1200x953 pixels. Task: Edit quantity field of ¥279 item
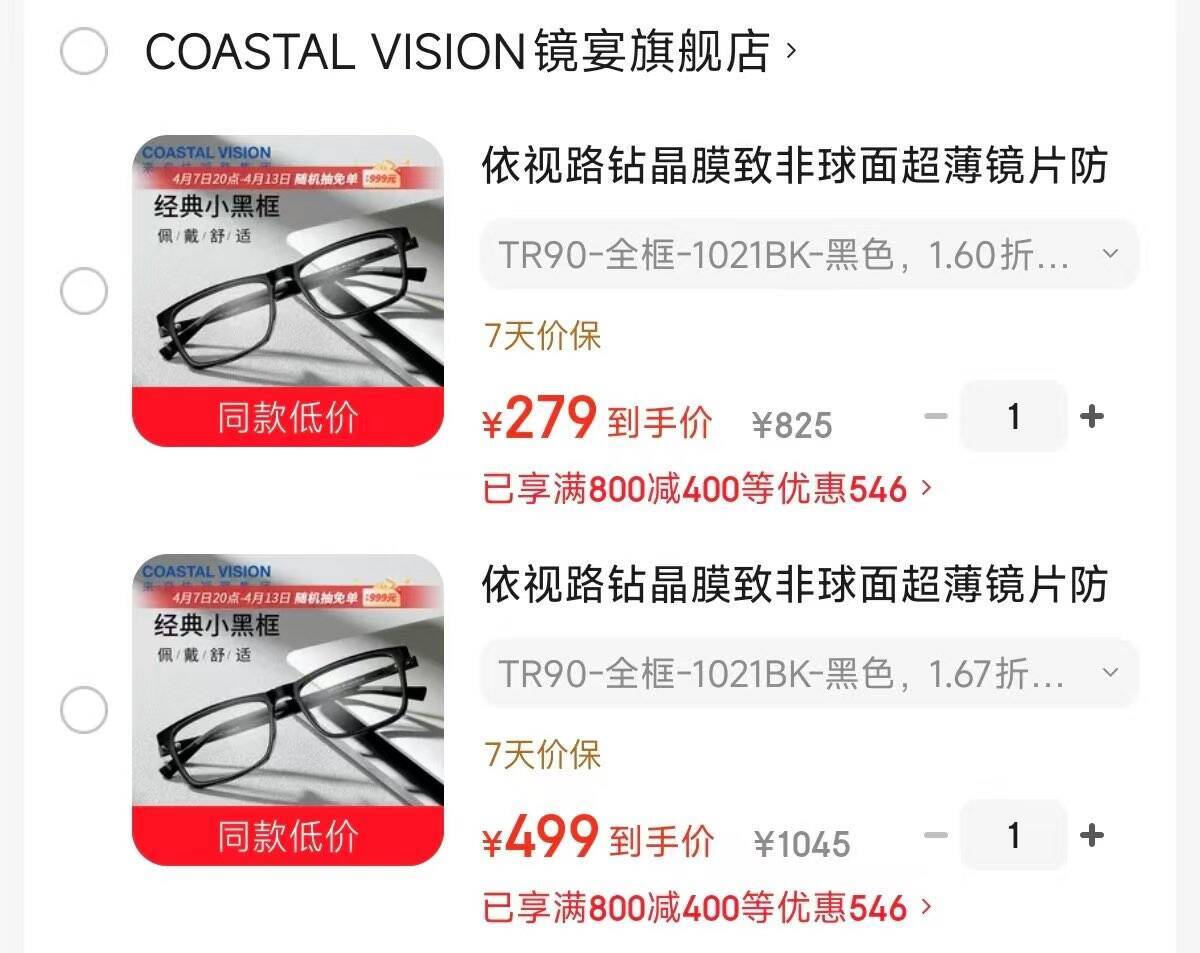(x=1013, y=416)
